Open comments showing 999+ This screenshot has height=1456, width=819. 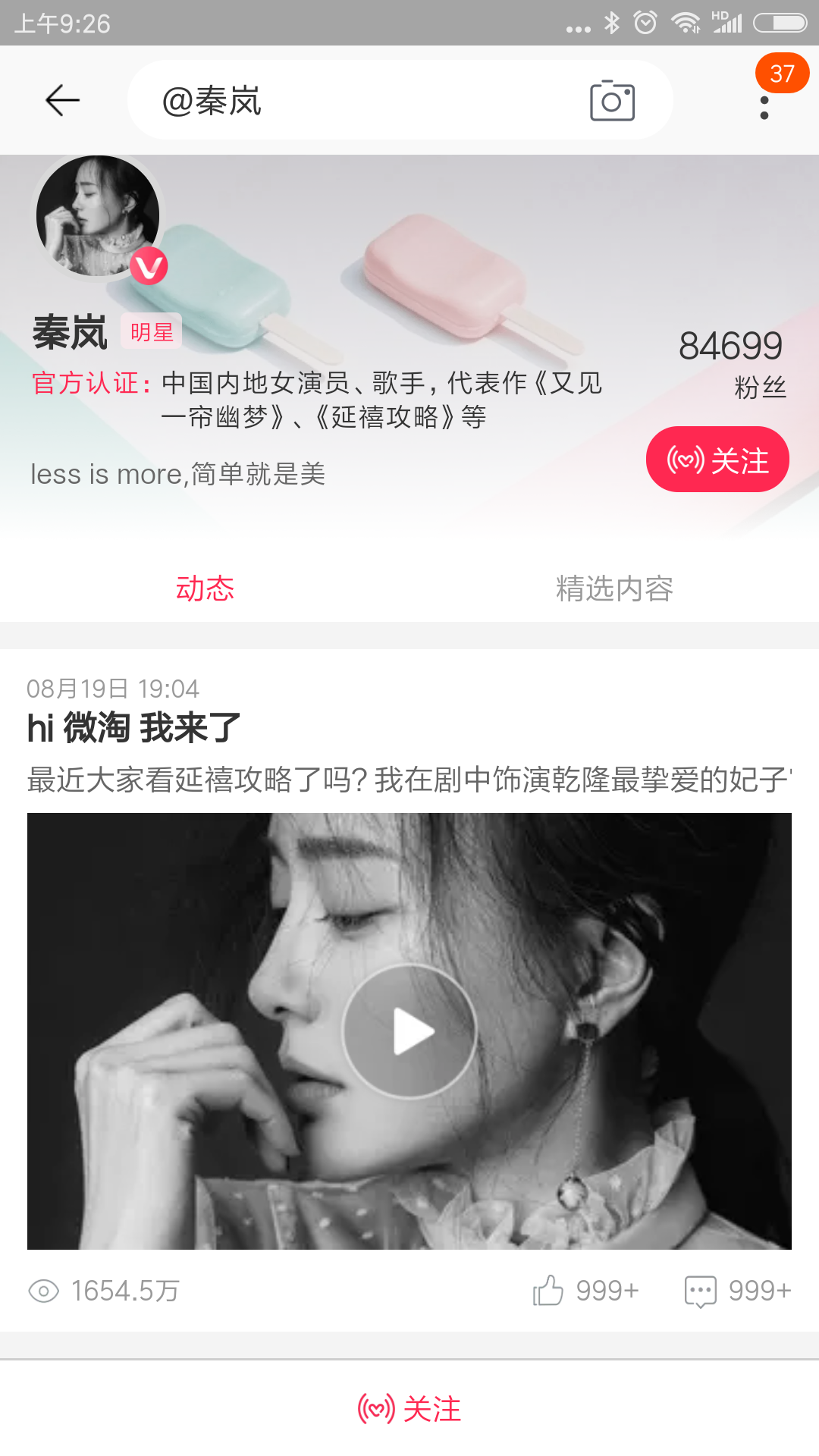pyautogui.click(x=738, y=1291)
